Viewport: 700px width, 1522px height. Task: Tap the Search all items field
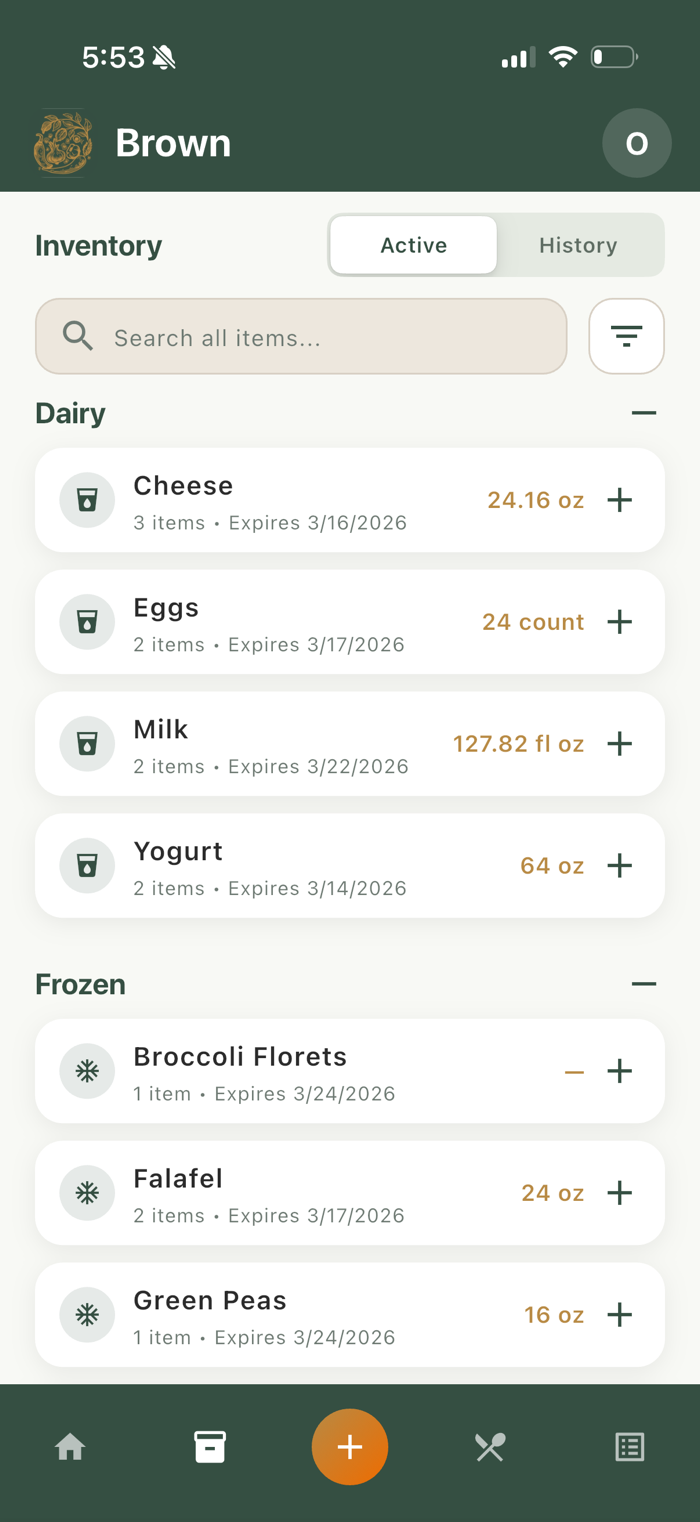tap(301, 336)
